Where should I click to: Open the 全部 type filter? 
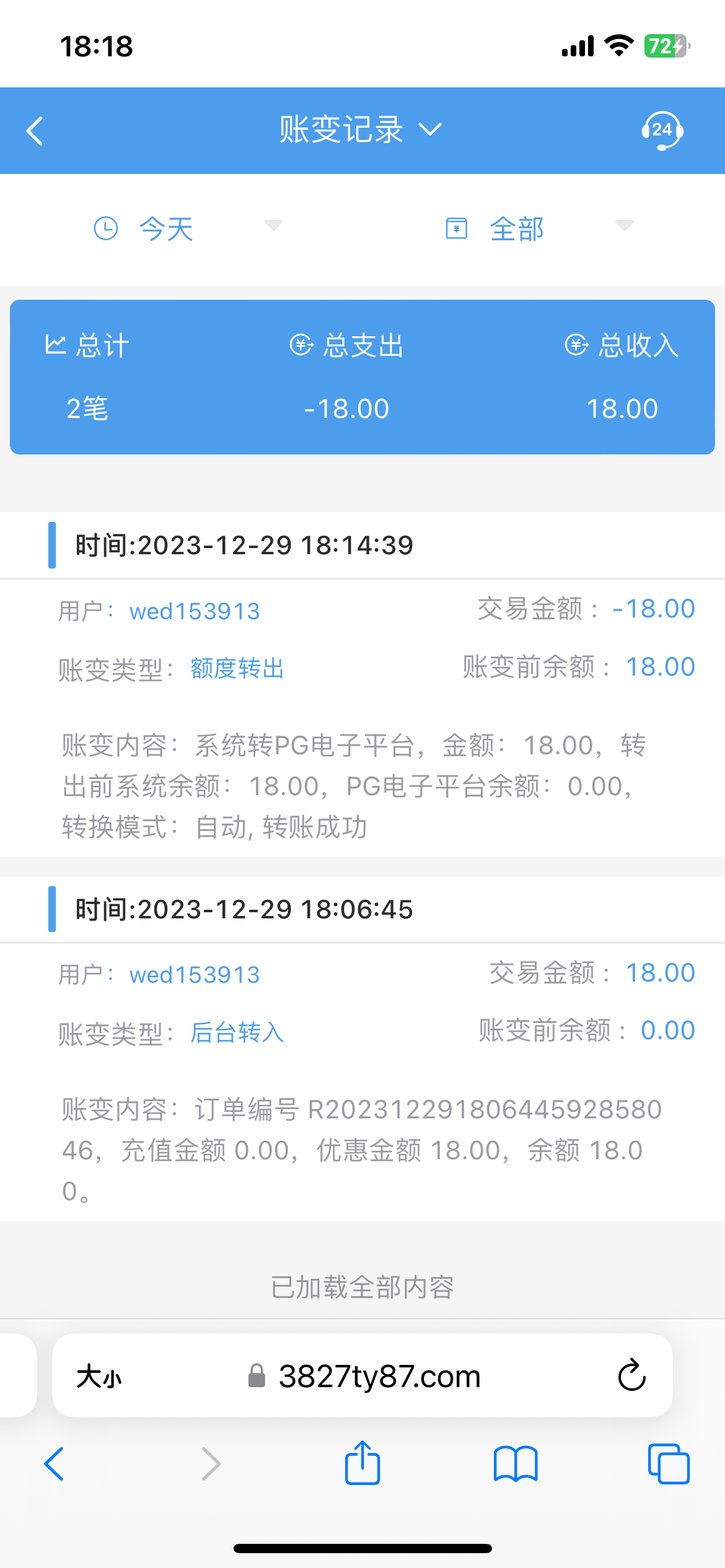coord(539,229)
